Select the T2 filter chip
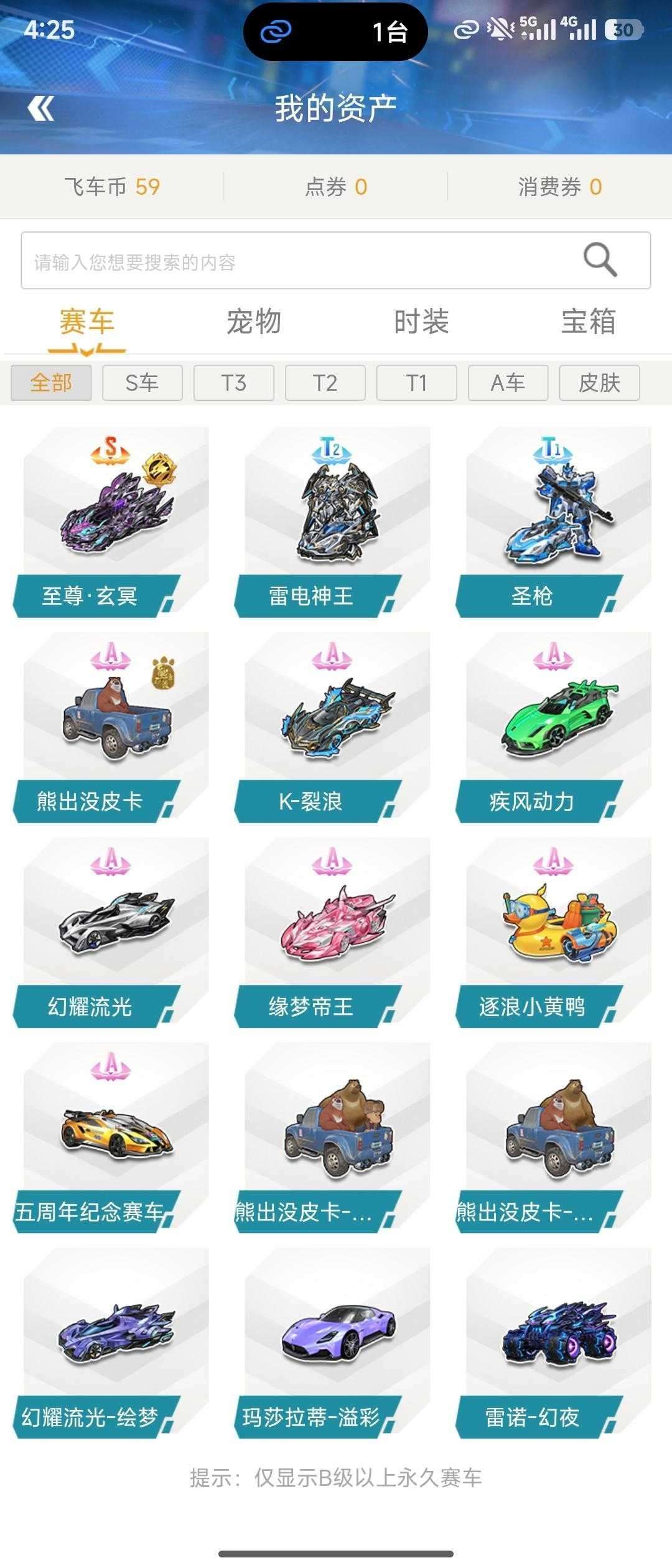672x1568 pixels. click(x=325, y=383)
